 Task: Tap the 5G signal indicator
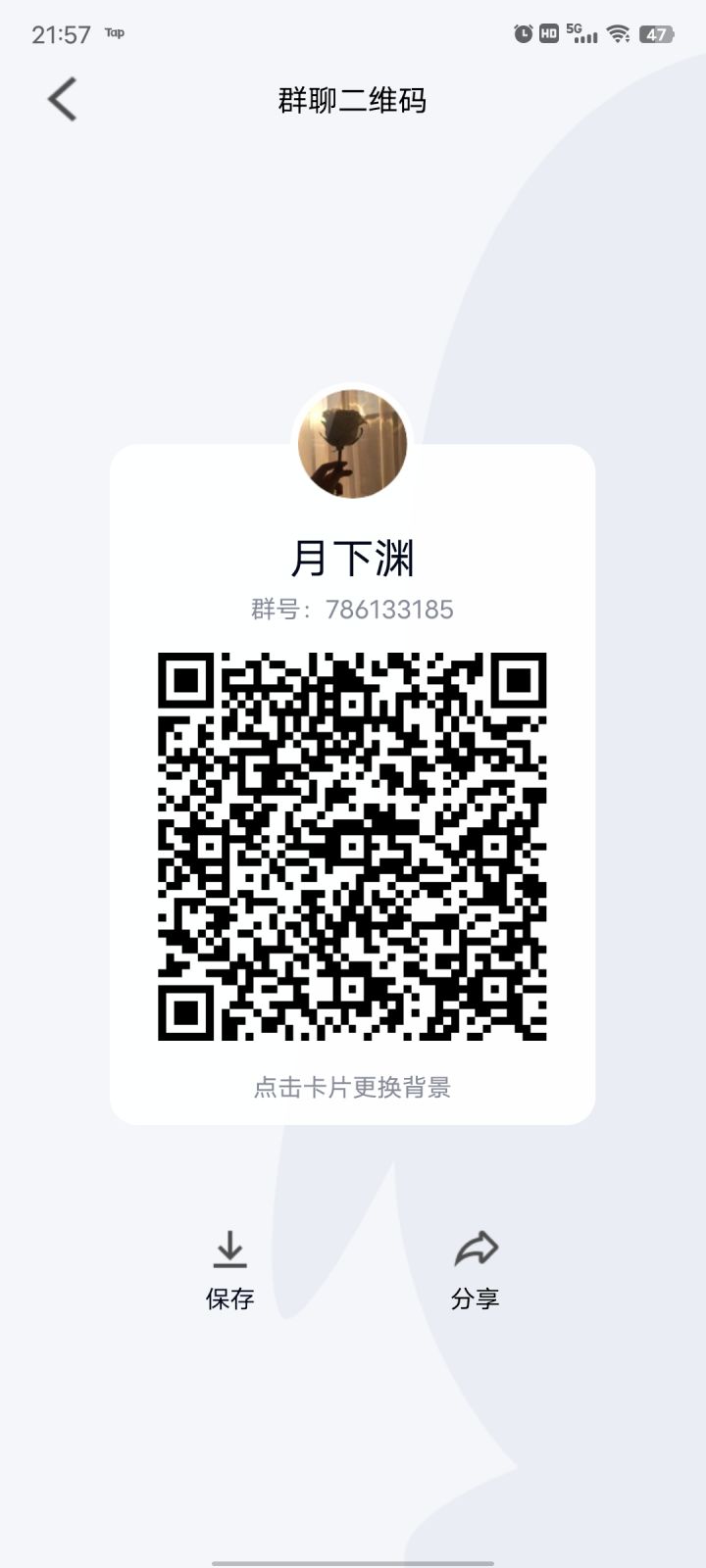pos(580,32)
